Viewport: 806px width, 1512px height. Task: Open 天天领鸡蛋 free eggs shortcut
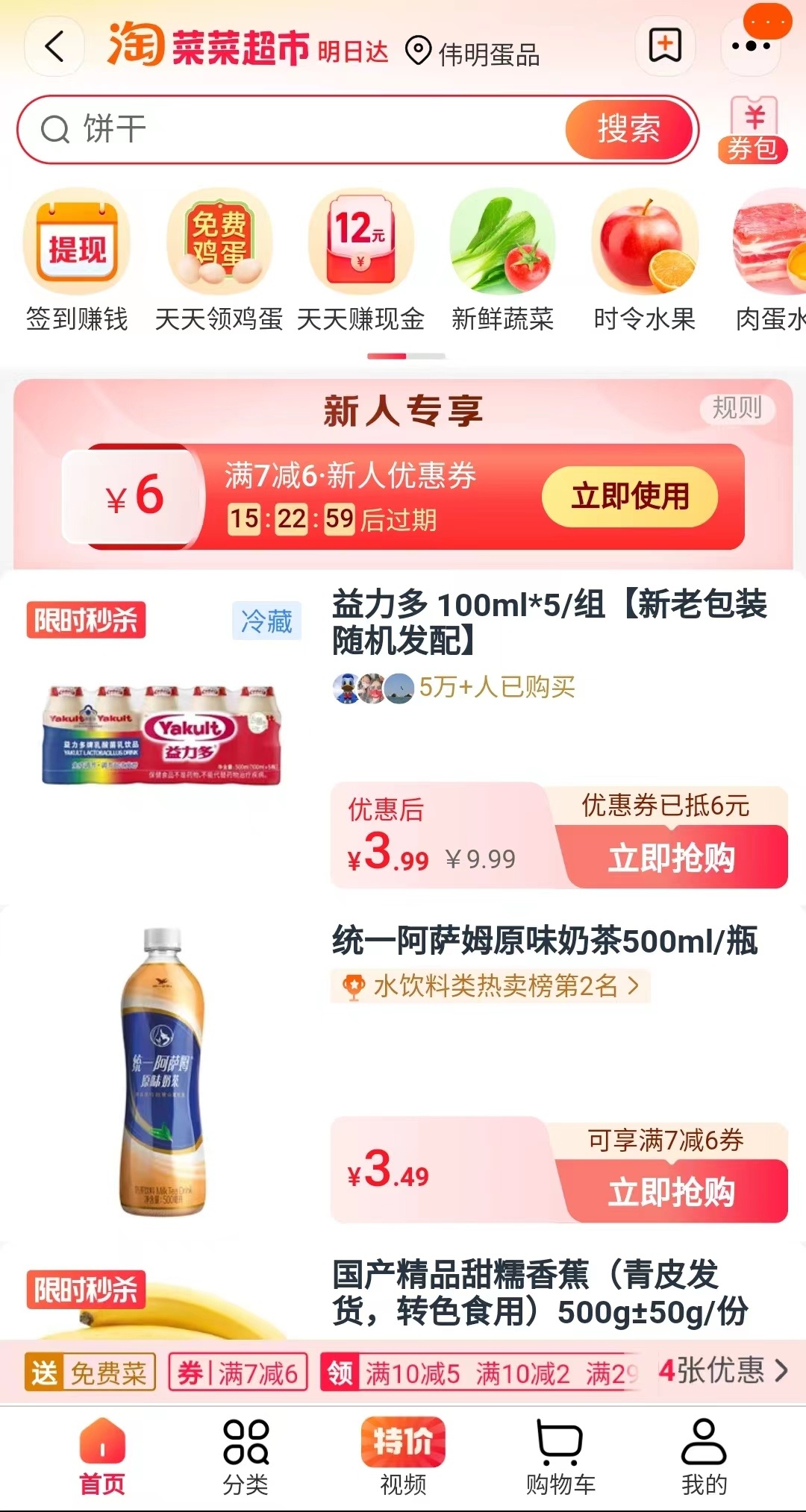click(x=219, y=261)
